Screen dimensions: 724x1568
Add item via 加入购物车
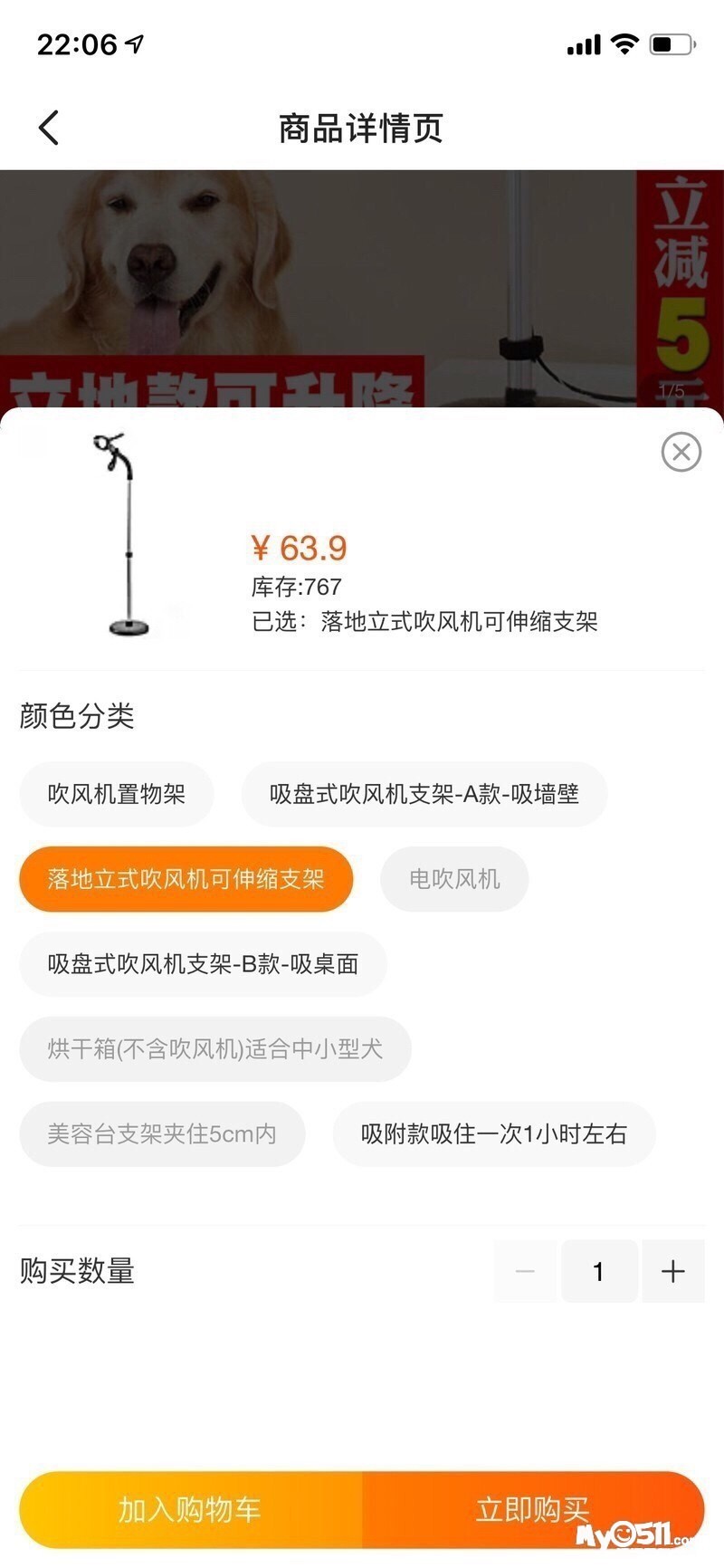pyautogui.click(x=190, y=1509)
